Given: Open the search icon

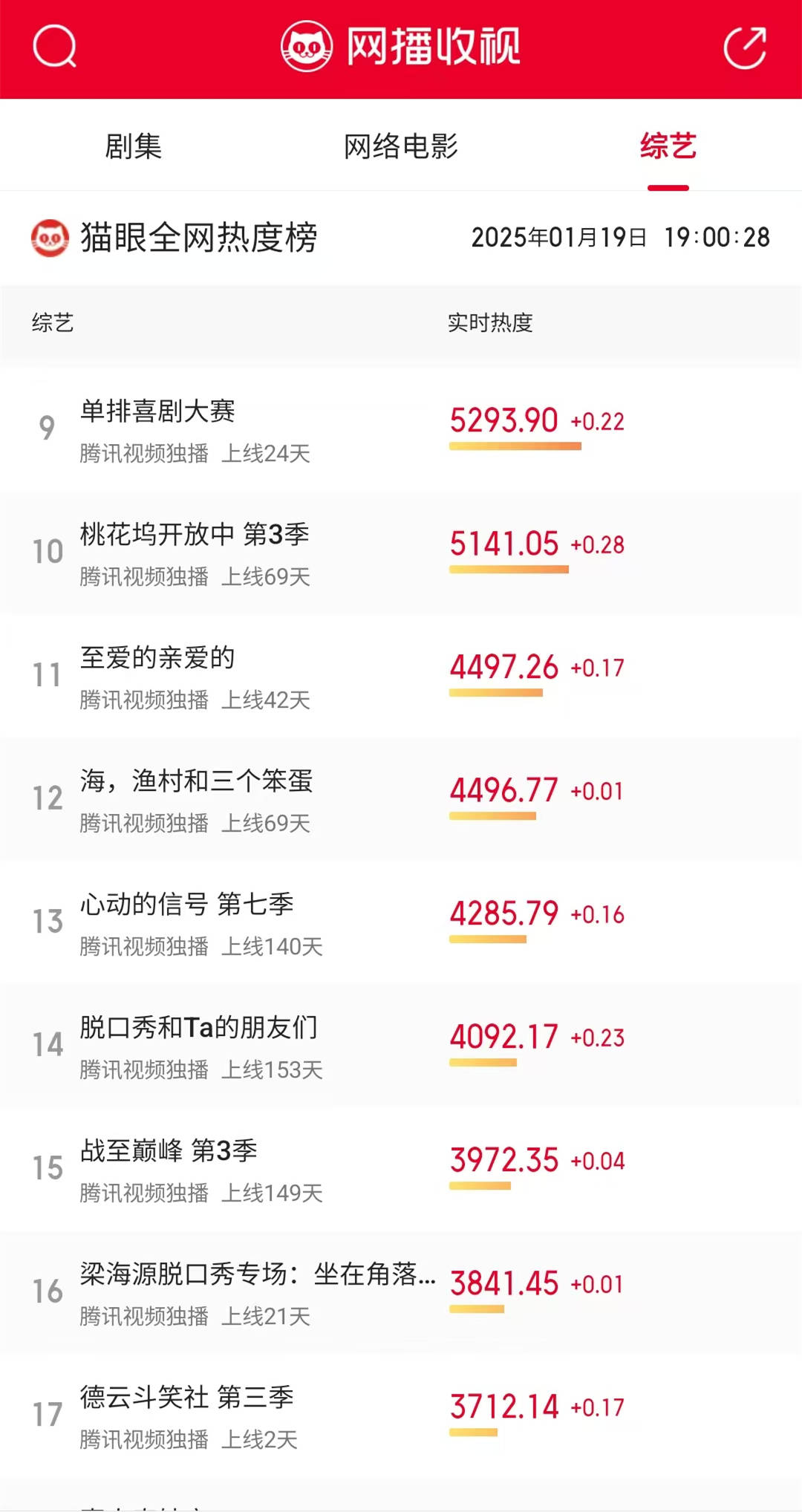Looking at the screenshot, I should coord(54,47).
